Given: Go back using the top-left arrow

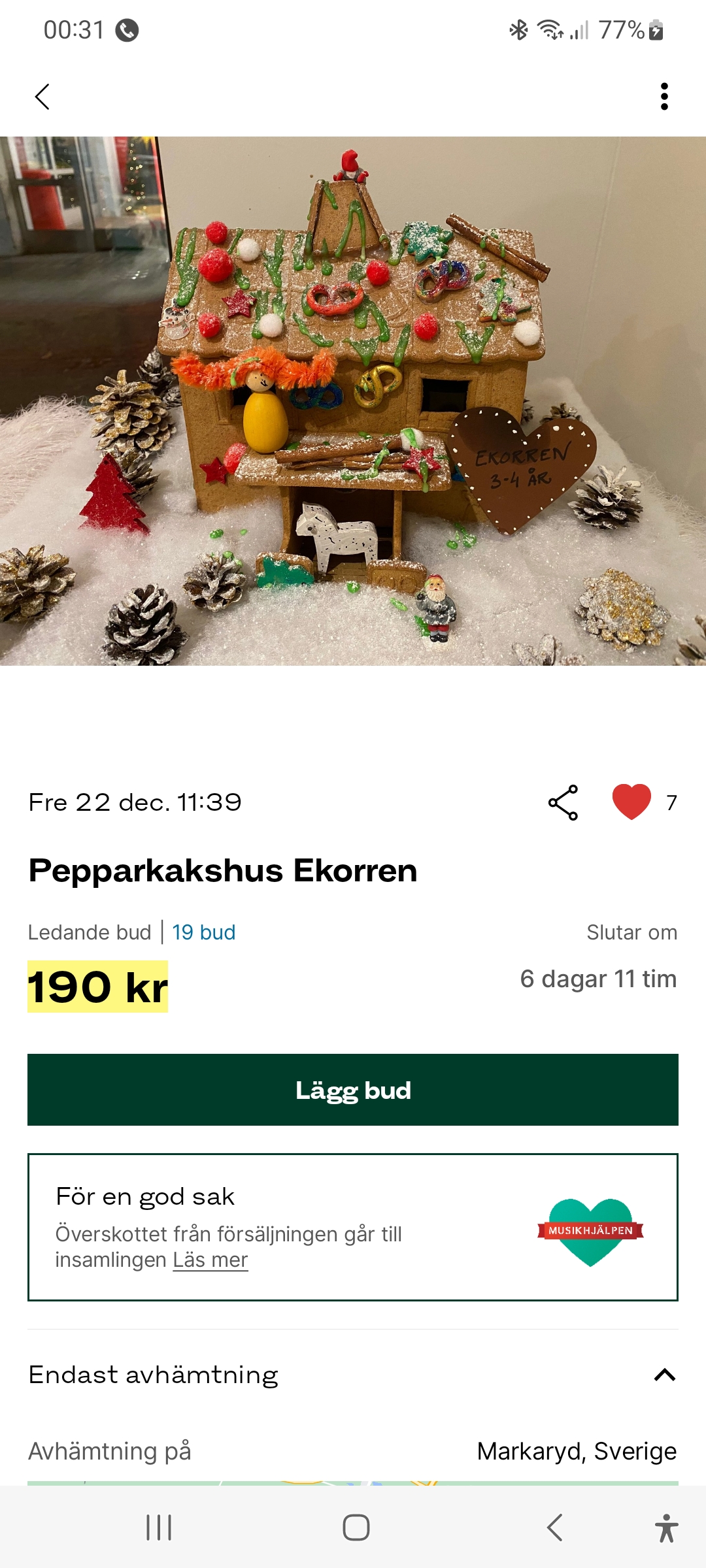Looking at the screenshot, I should (x=42, y=97).
